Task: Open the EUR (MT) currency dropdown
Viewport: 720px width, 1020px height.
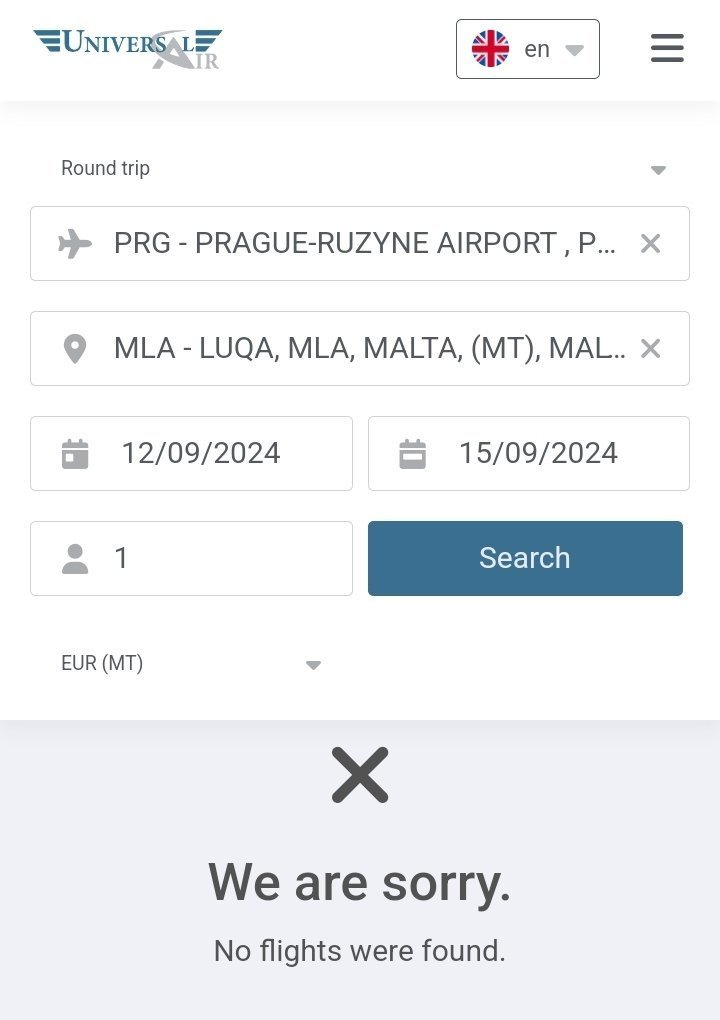Action: point(190,664)
